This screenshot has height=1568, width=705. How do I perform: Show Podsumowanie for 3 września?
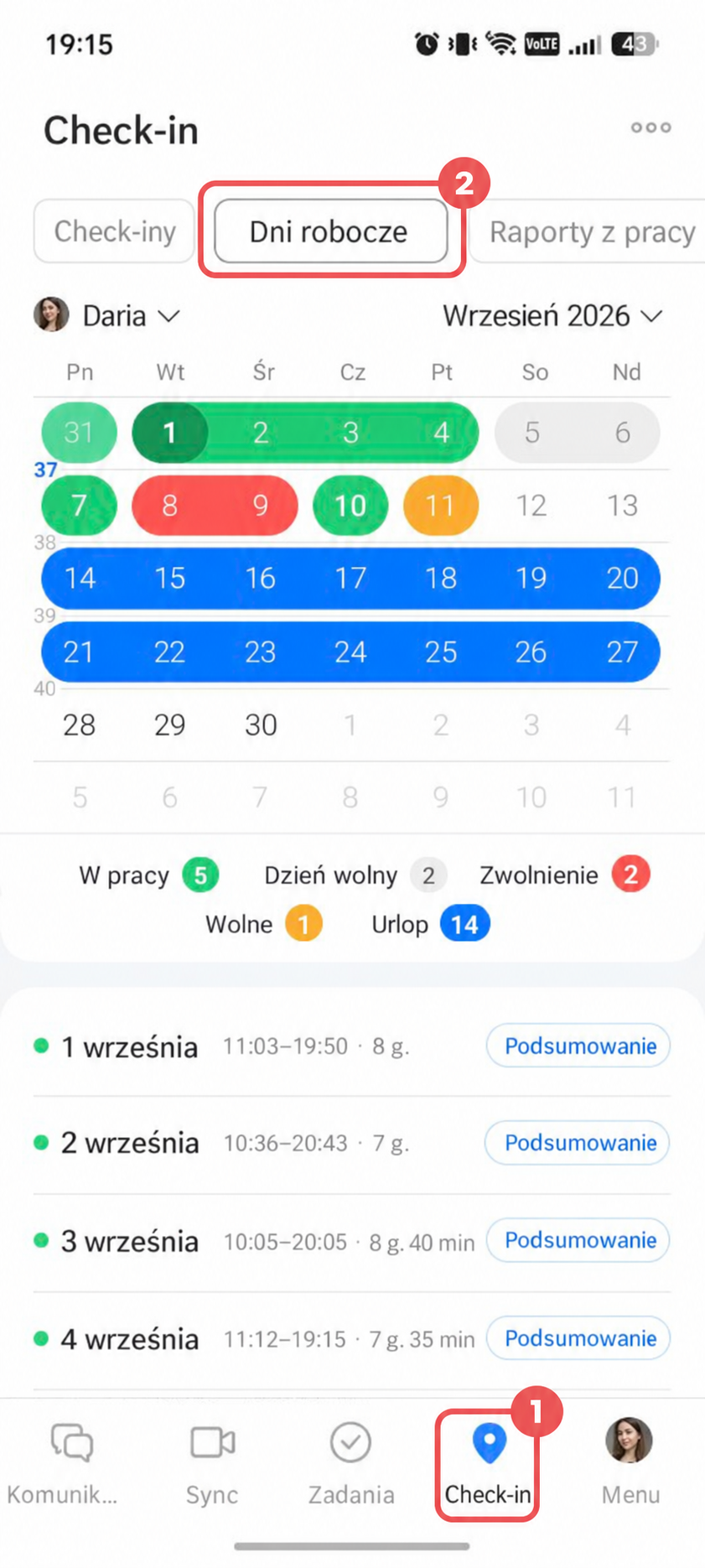pyautogui.click(x=579, y=1240)
